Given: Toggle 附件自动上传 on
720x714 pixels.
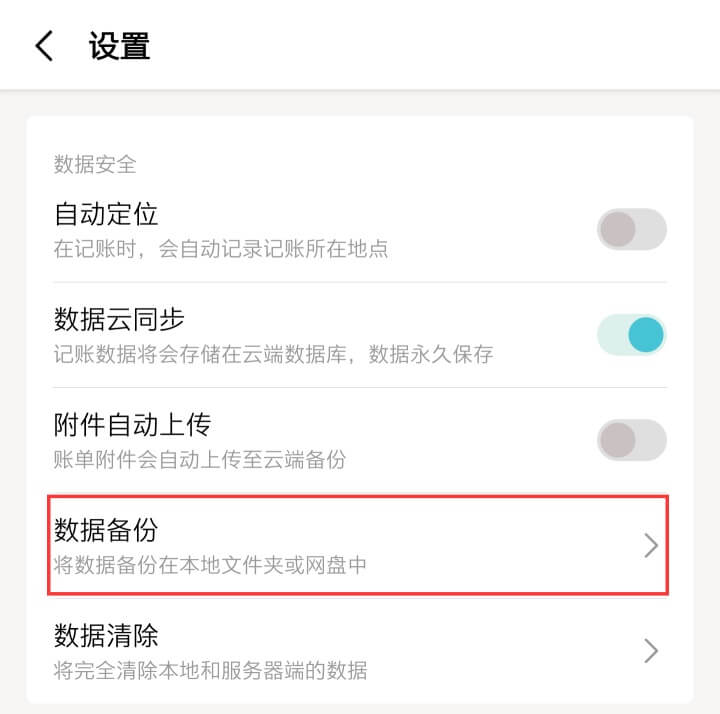Looking at the screenshot, I should pos(631,440).
